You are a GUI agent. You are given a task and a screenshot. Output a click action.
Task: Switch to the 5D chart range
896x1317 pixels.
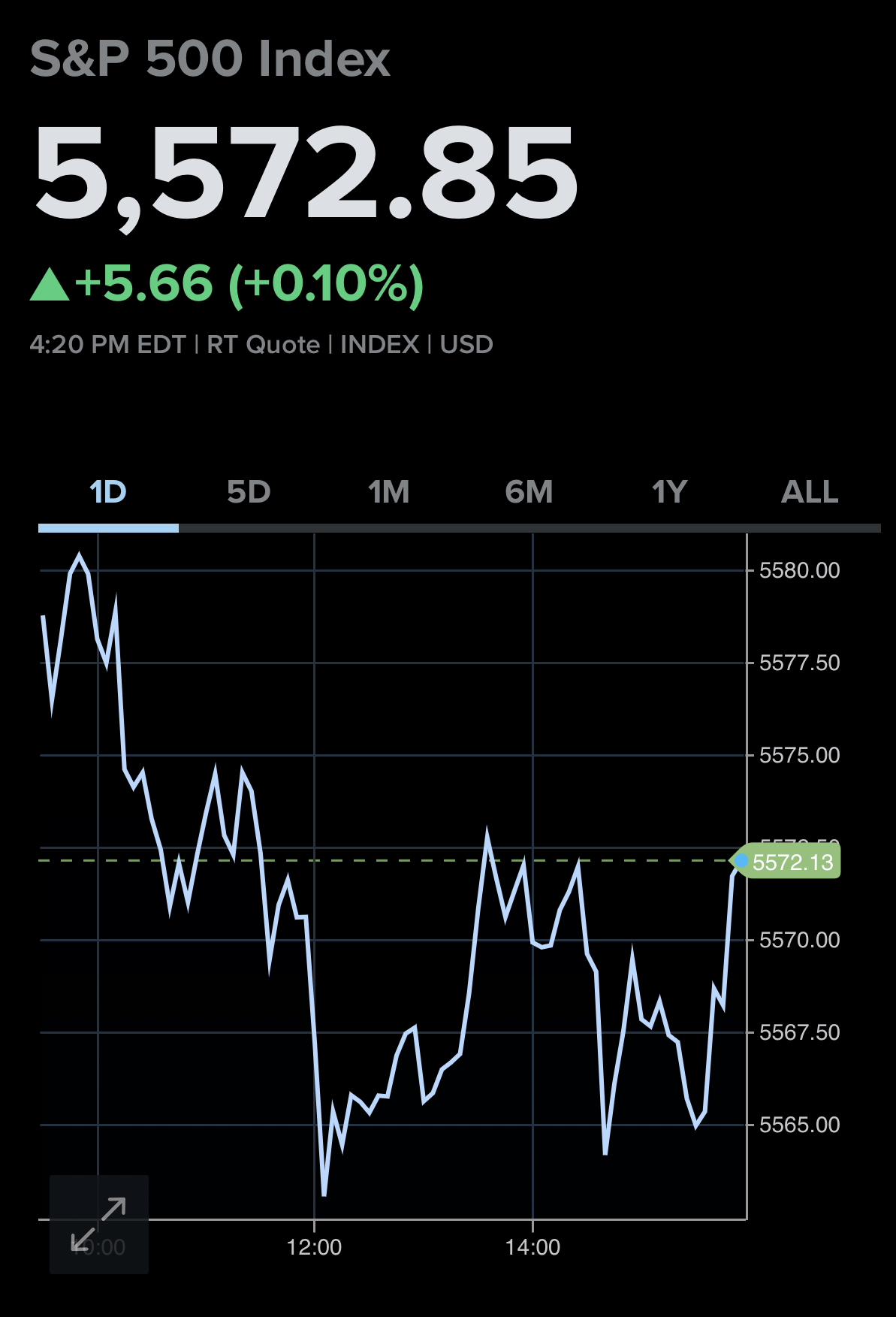[249, 492]
